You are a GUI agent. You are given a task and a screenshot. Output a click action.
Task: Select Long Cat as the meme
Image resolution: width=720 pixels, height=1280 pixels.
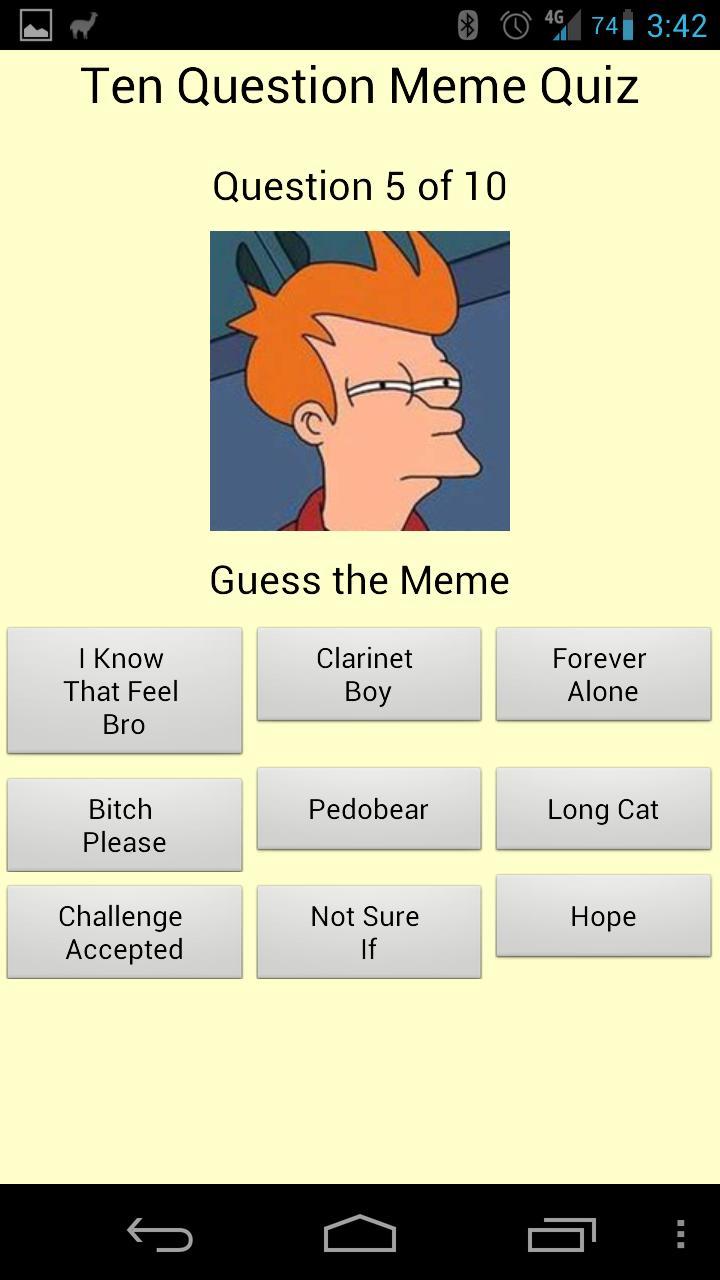pyautogui.click(x=603, y=808)
